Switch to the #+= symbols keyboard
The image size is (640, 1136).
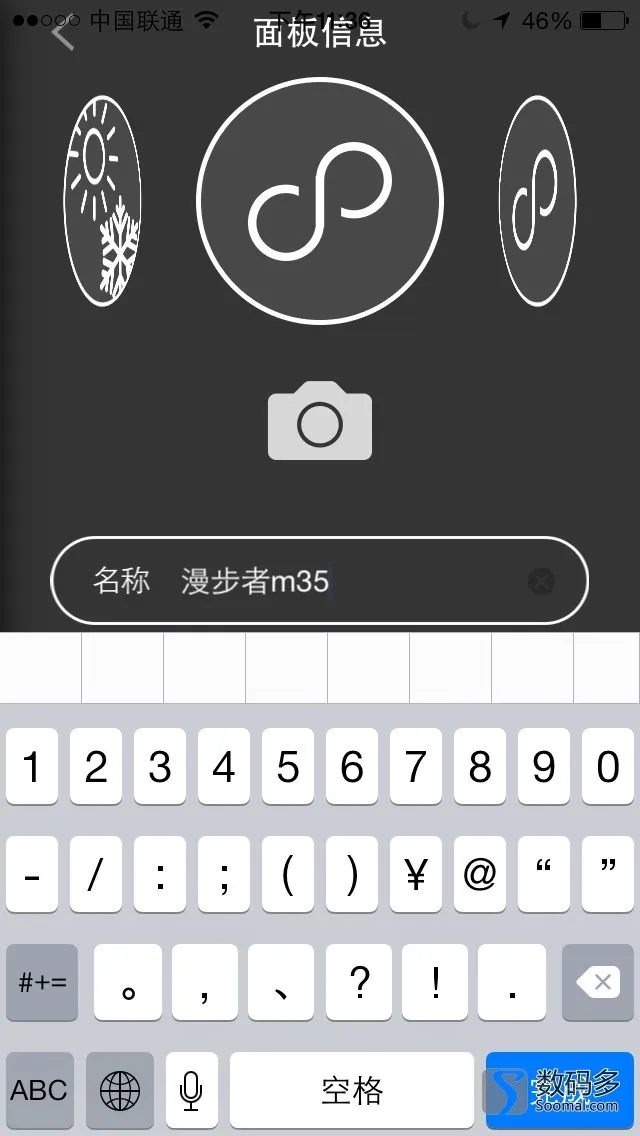click(42, 983)
